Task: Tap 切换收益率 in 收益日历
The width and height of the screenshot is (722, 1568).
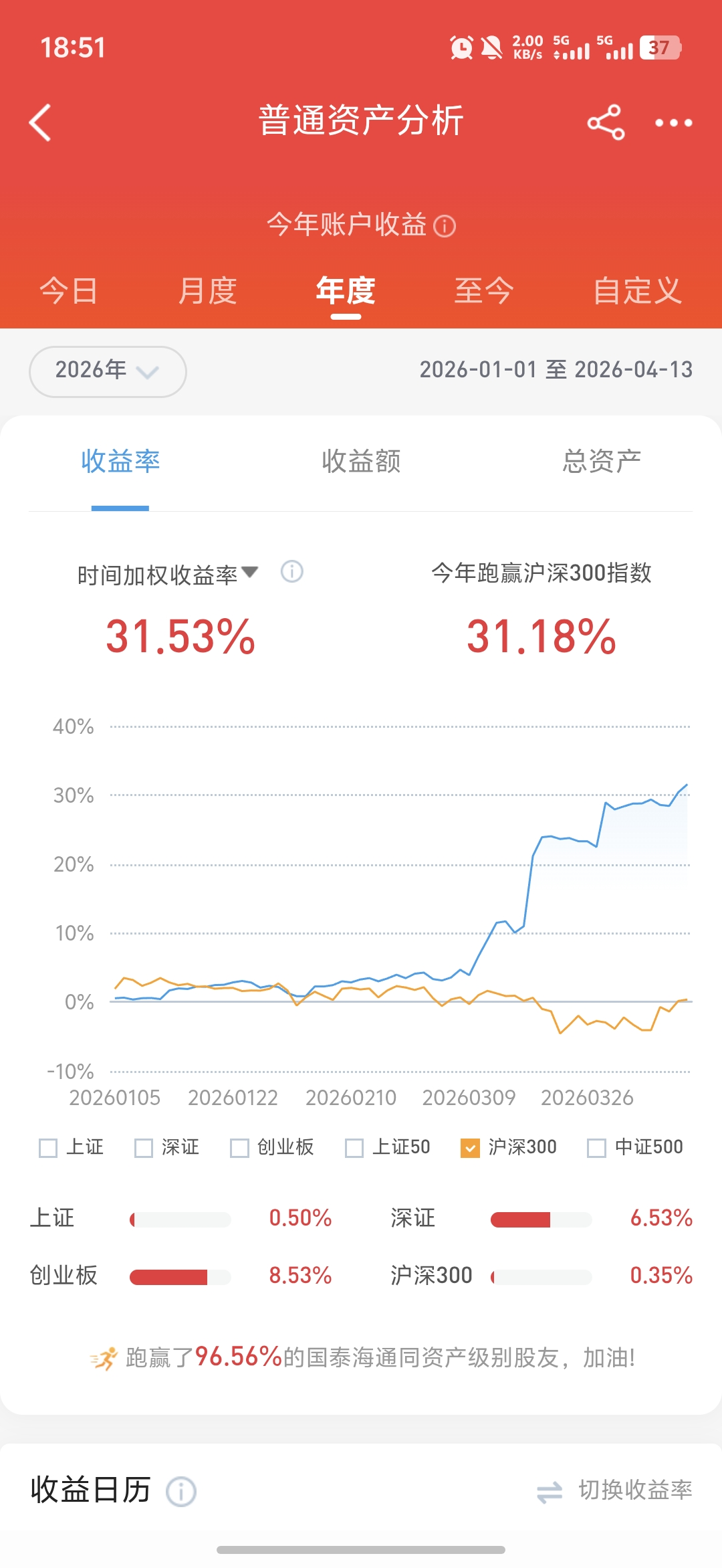Action: click(615, 1490)
